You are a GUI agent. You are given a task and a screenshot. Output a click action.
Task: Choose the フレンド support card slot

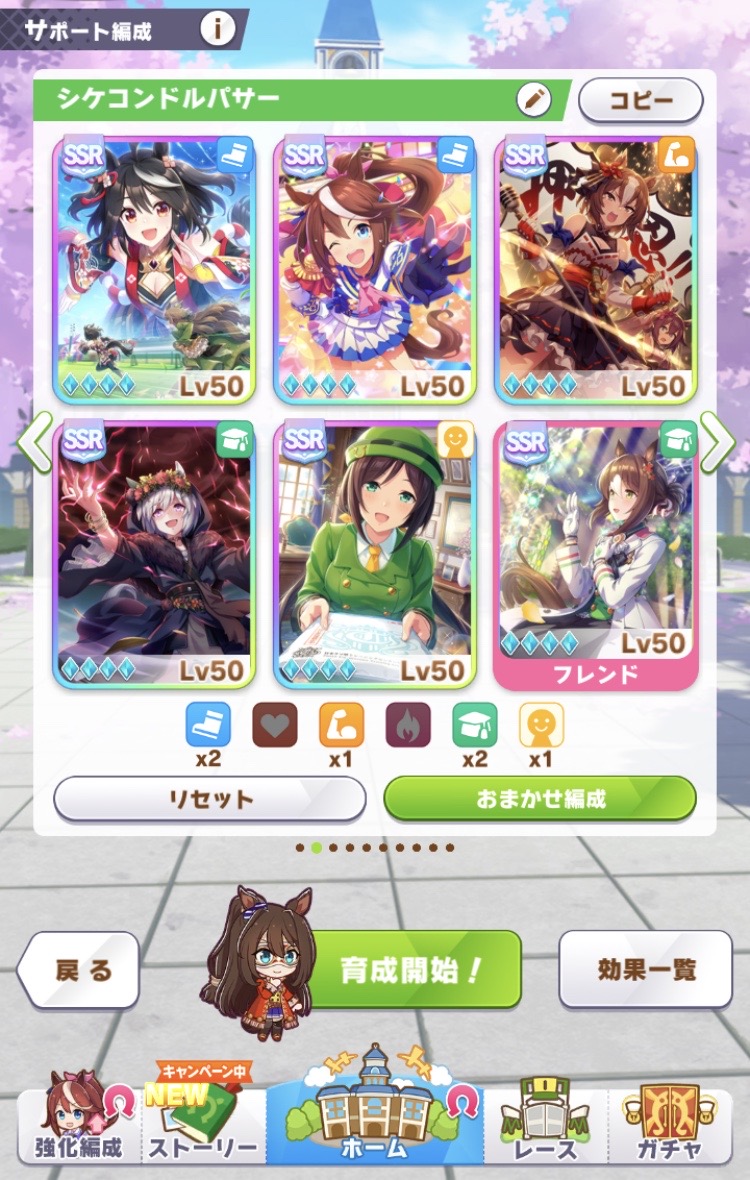595,555
